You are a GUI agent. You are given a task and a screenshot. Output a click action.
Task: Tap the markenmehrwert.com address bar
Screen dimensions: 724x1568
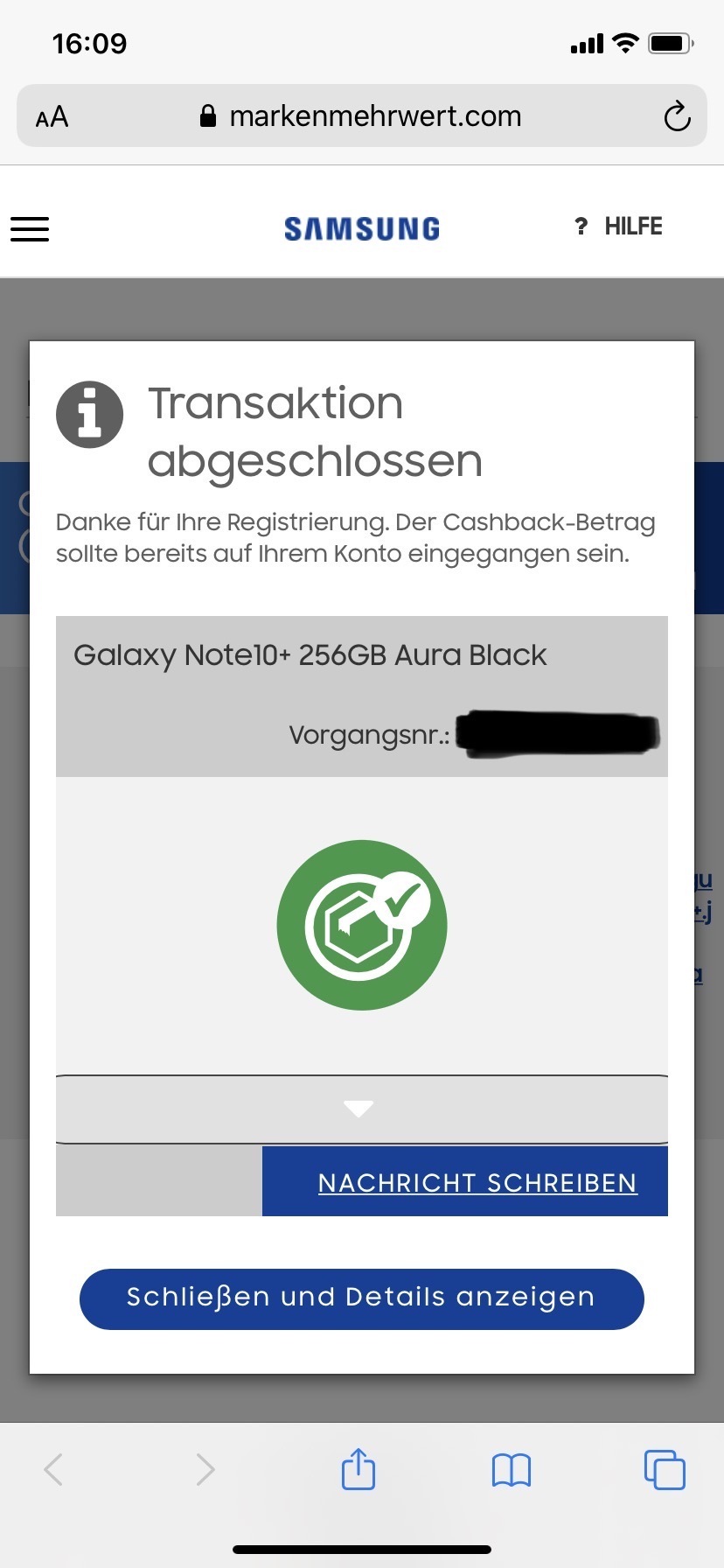click(x=362, y=115)
